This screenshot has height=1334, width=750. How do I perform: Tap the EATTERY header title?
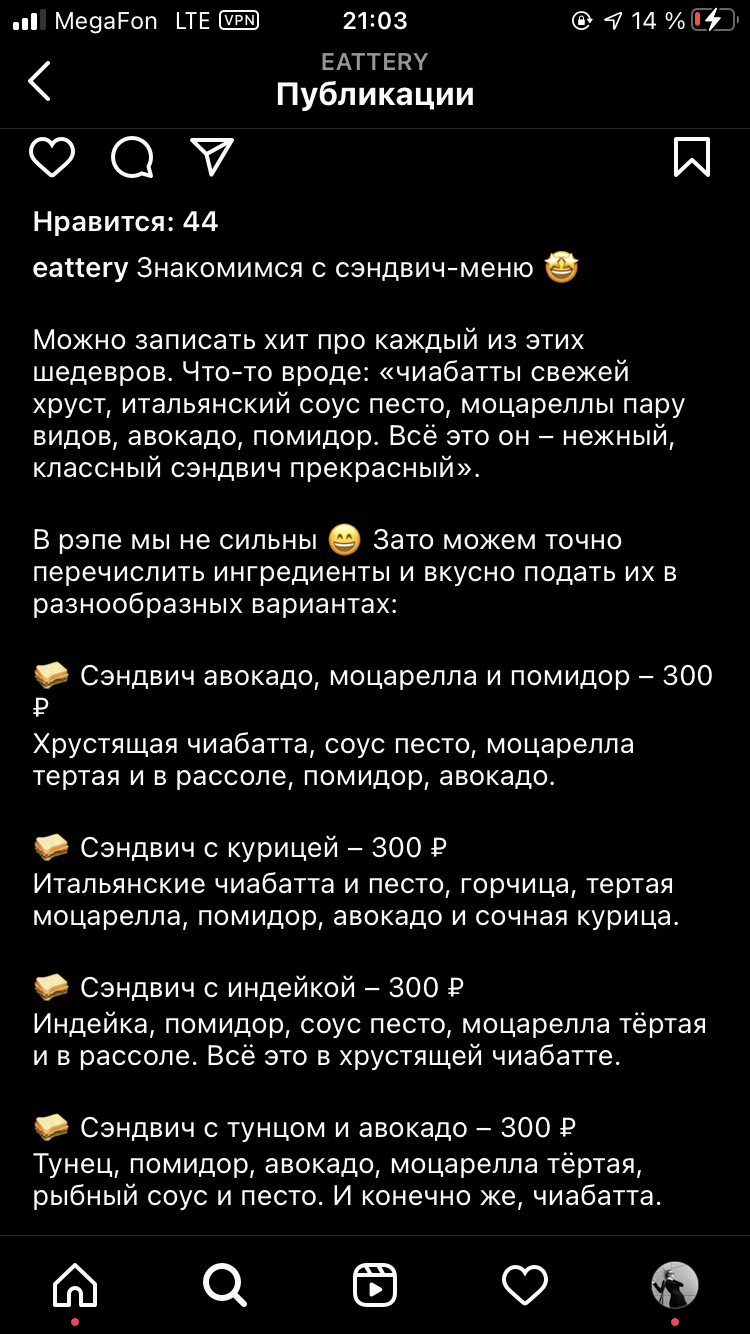point(374,61)
